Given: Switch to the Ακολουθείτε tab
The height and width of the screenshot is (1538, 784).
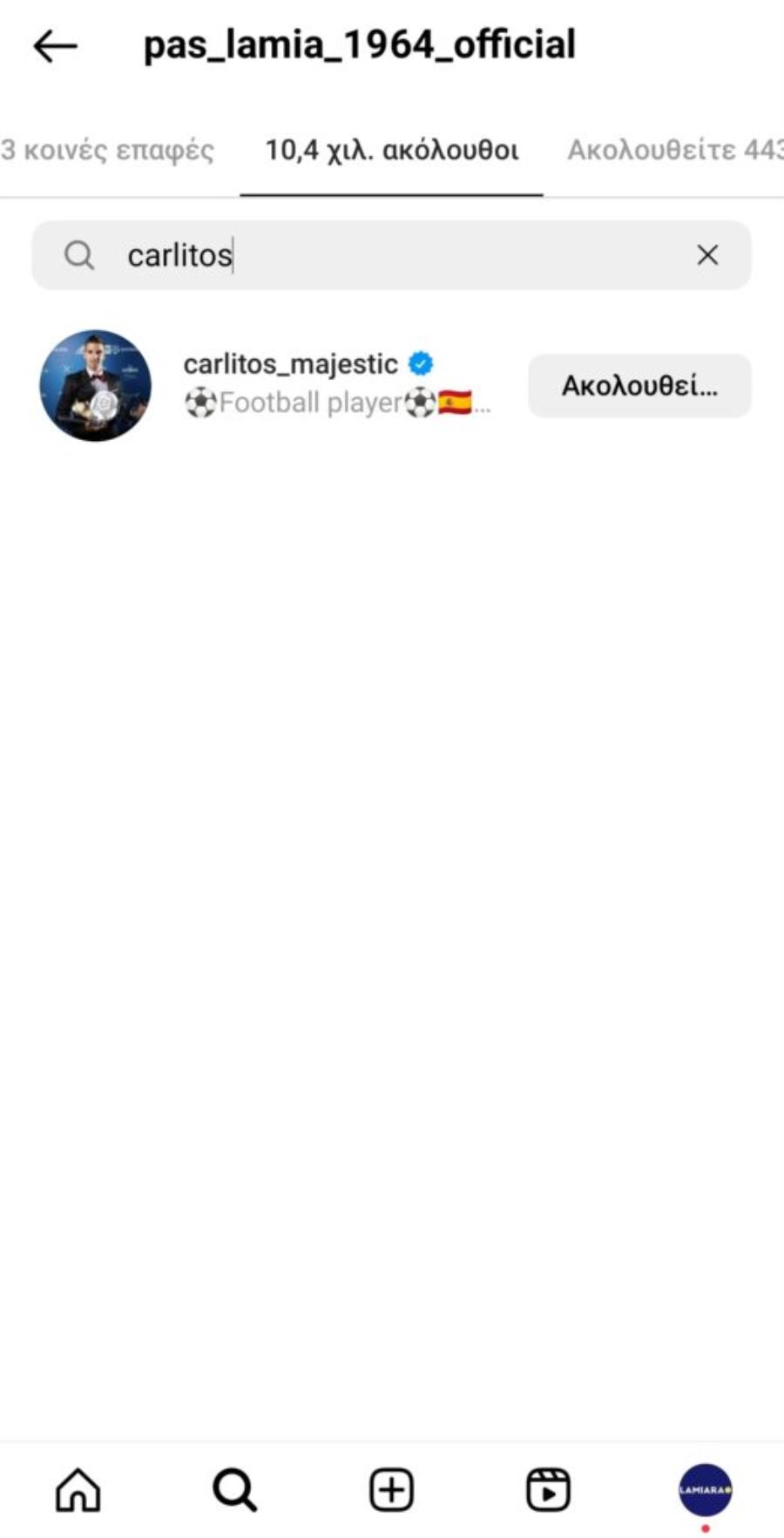Looking at the screenshot, I should 673,151.
